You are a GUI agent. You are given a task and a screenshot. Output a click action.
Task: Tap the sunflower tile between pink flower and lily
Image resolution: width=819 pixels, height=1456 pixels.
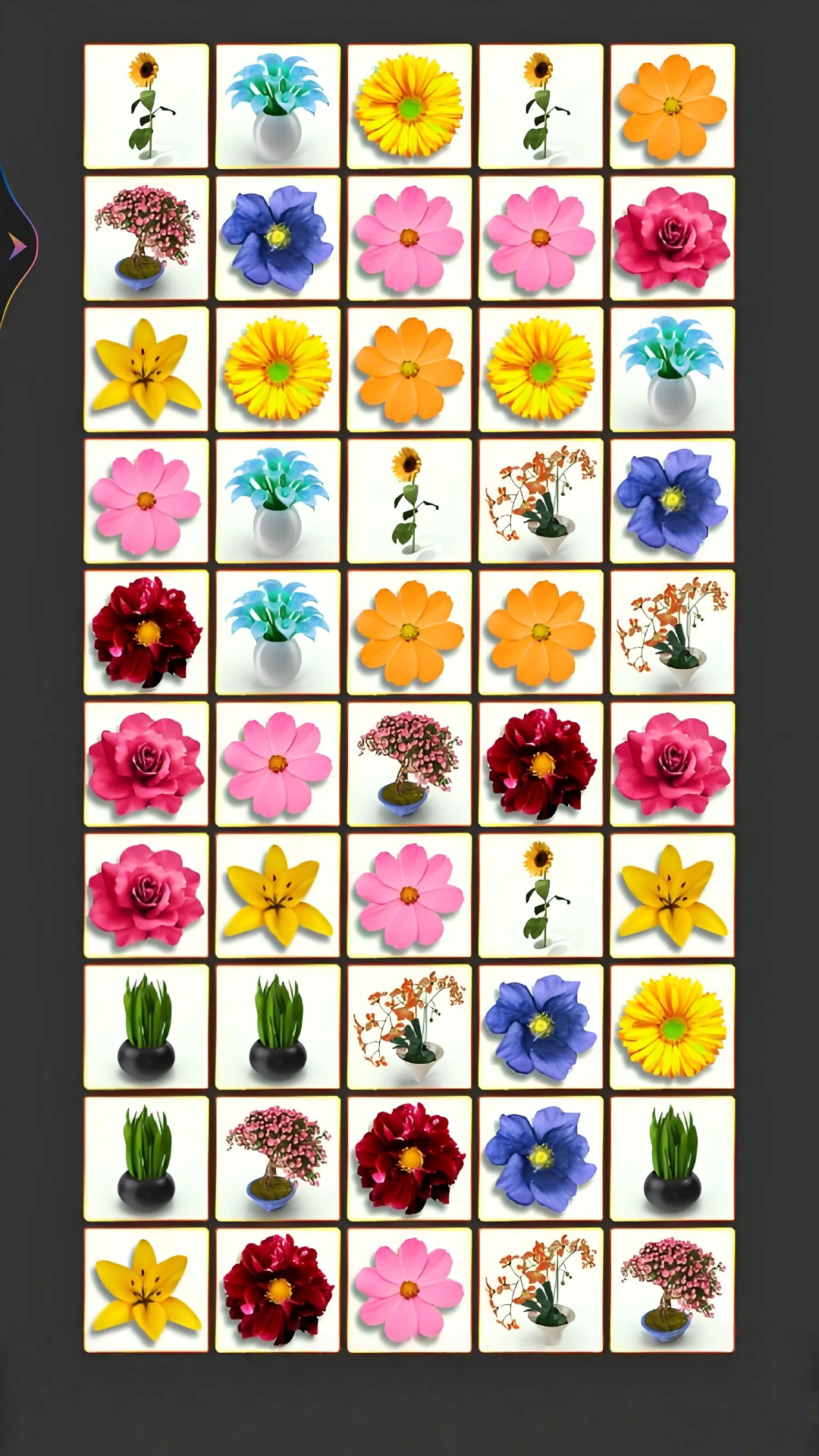pos(541,896)
